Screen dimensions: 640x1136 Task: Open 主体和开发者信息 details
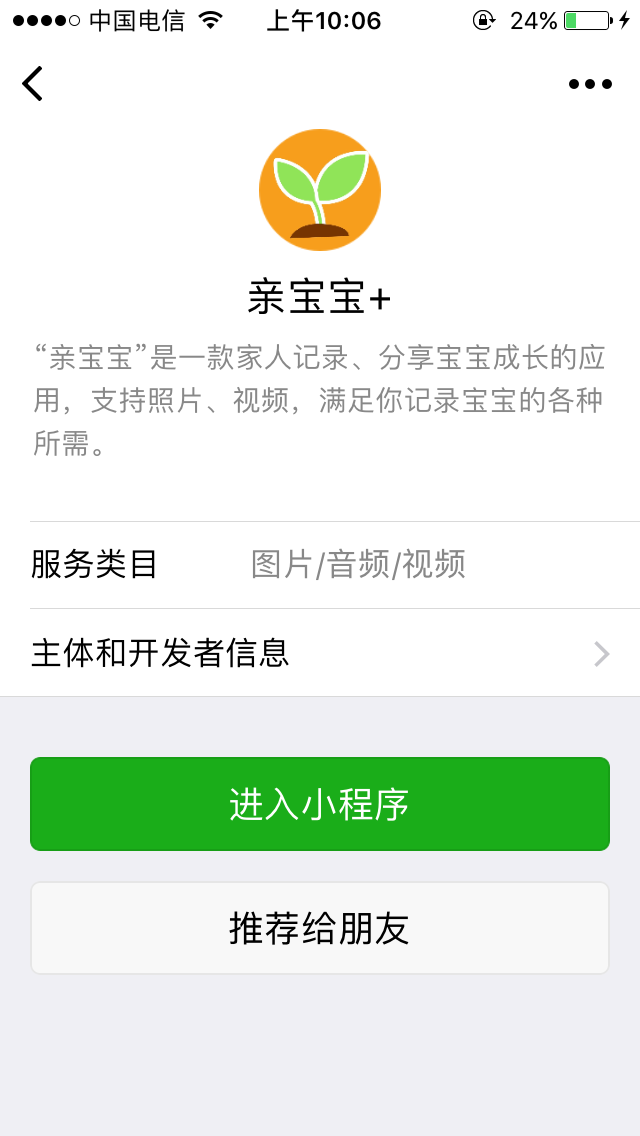tap(320, 653)
